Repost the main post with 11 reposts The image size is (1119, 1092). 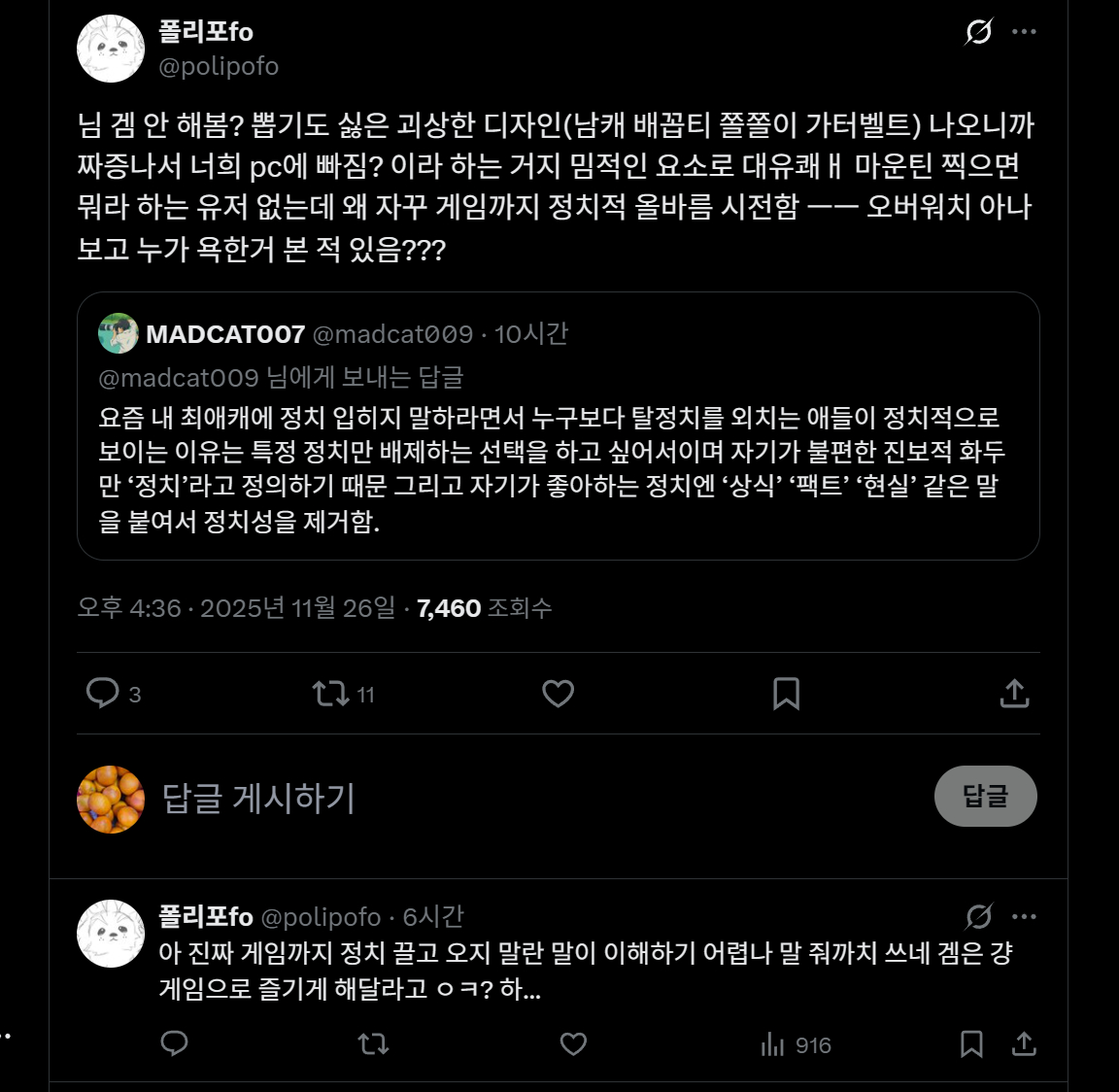click(331, 694)
